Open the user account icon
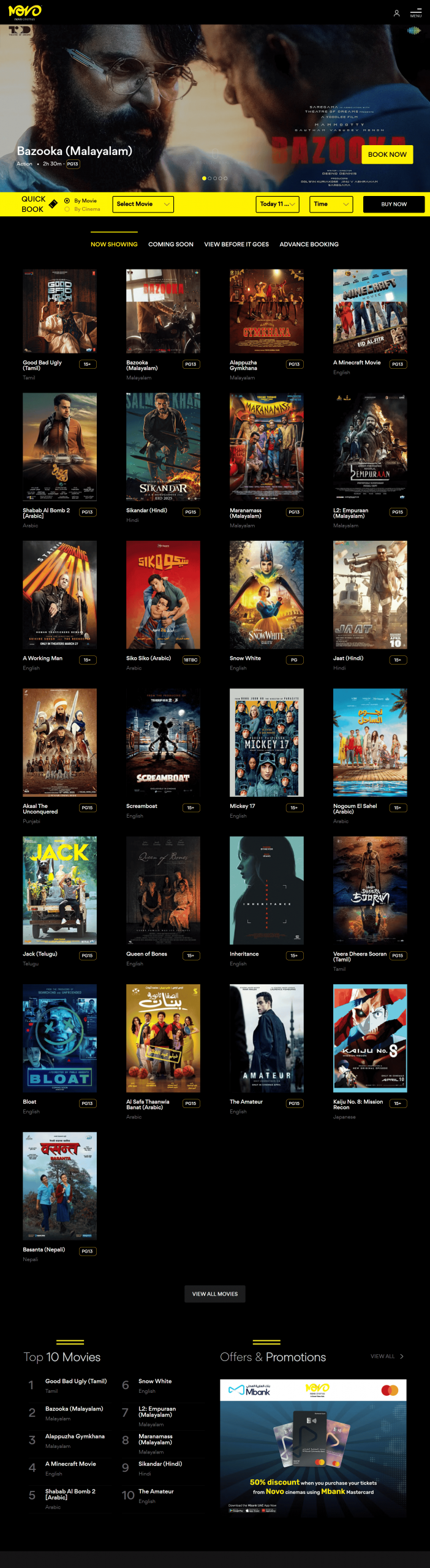 tap(396, 13)
